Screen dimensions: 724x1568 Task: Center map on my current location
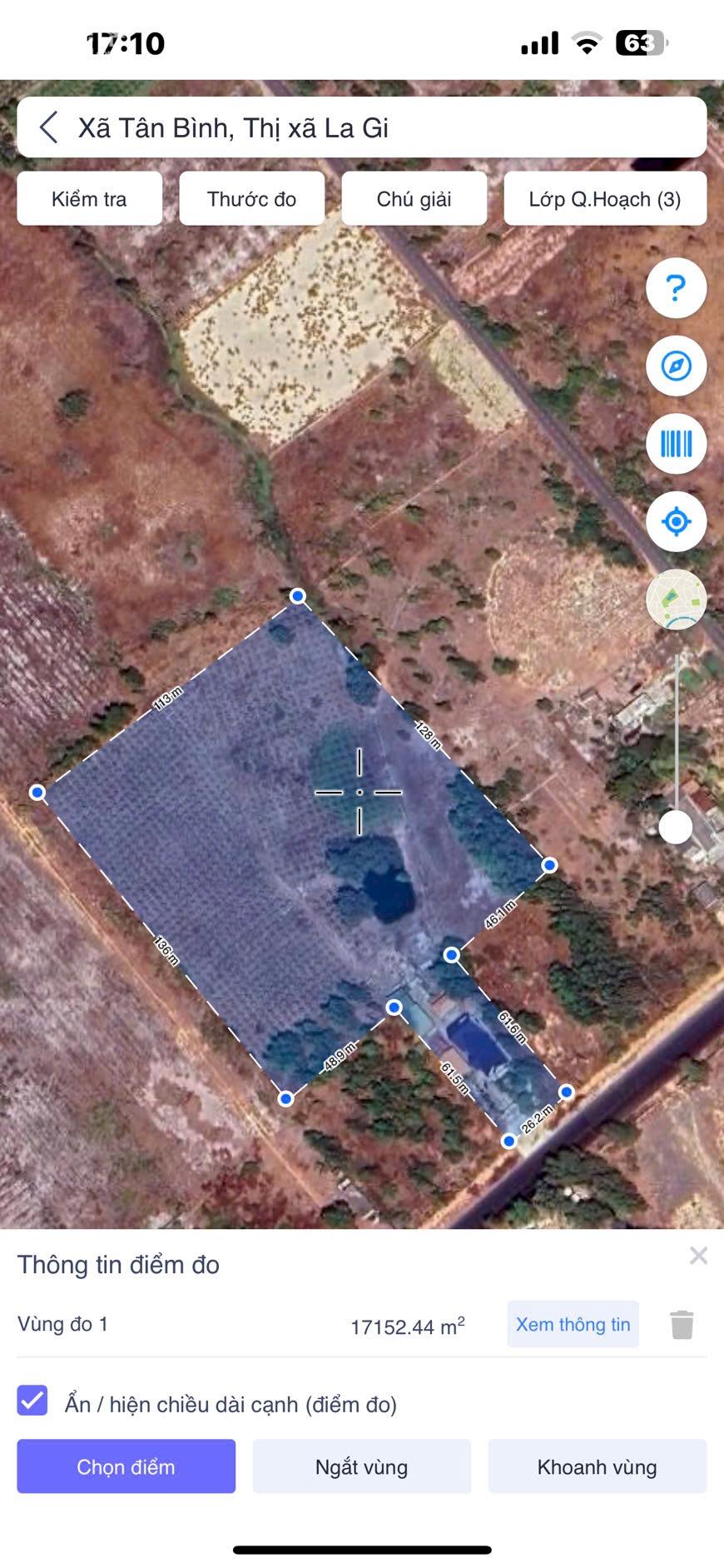coord(676,522)
